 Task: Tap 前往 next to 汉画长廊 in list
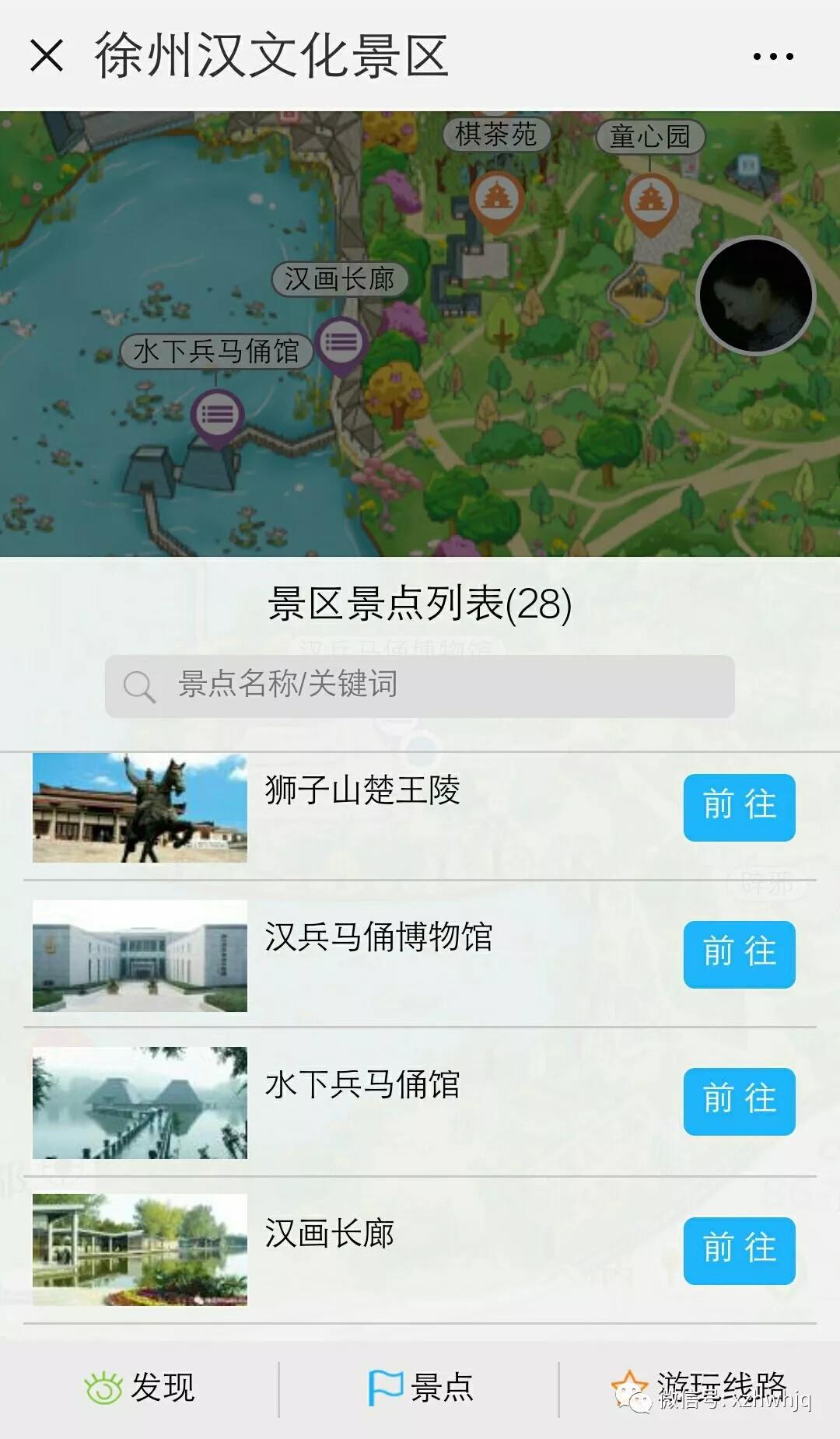click(x=739, y=1250)
